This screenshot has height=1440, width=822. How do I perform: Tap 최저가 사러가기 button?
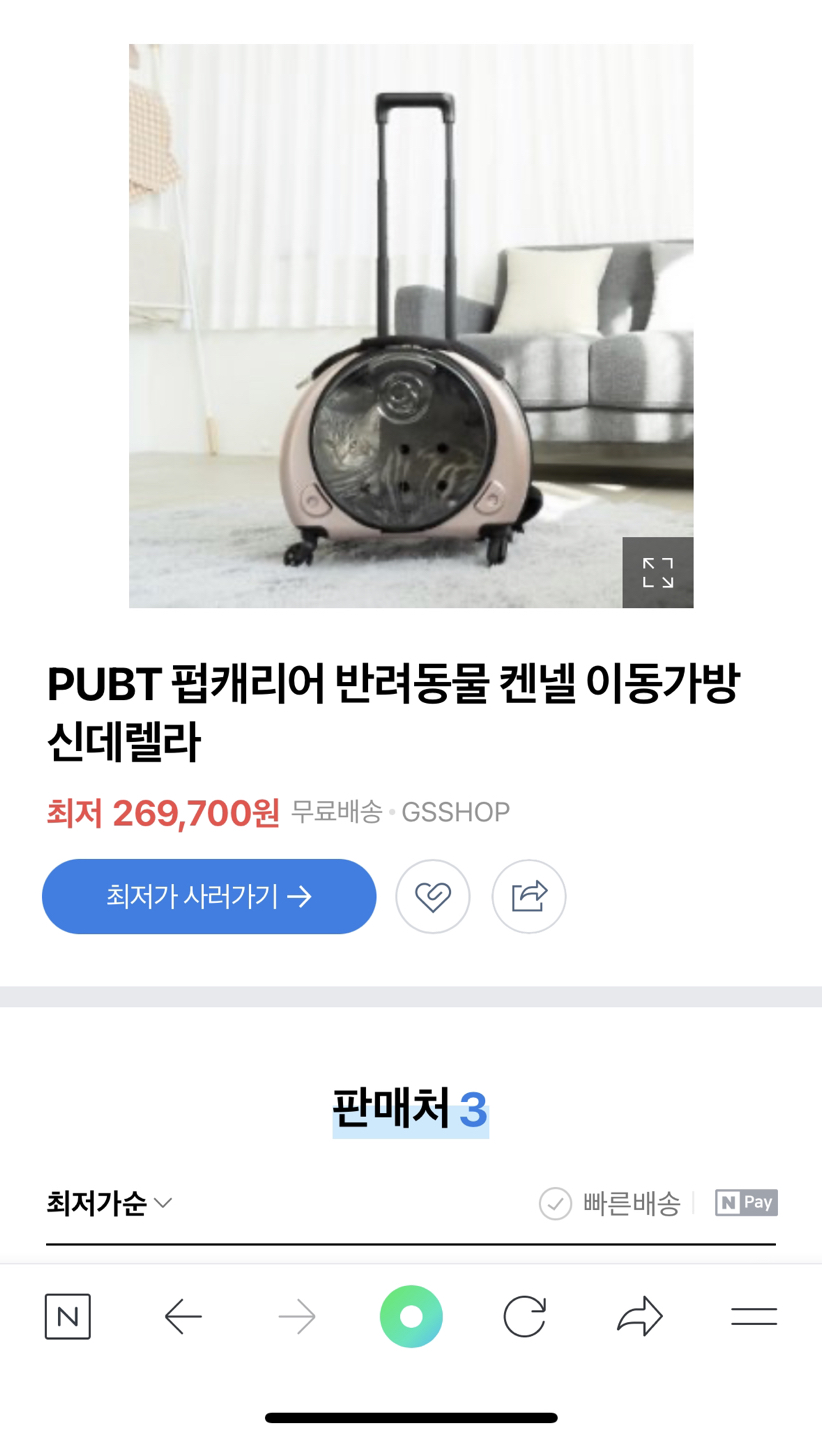tap(209, 897)
